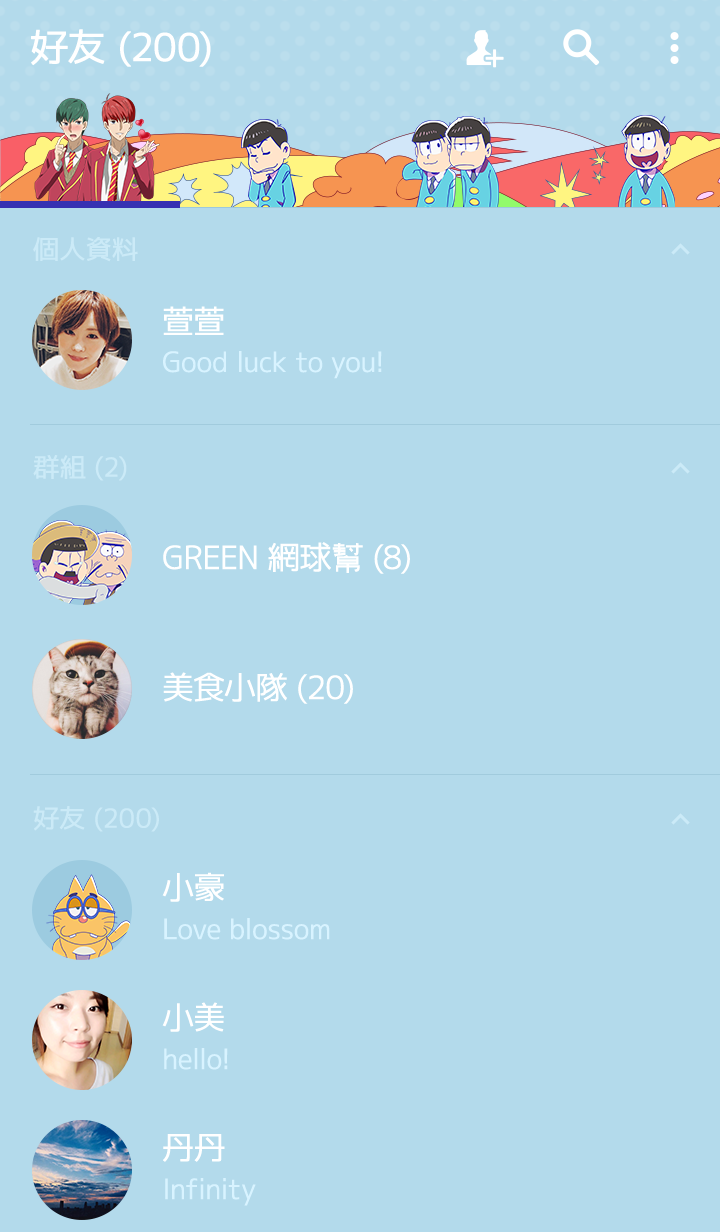This screenshot has width=720, height=1232.
Task: Open the overflow menu
Action: [675, 48]
